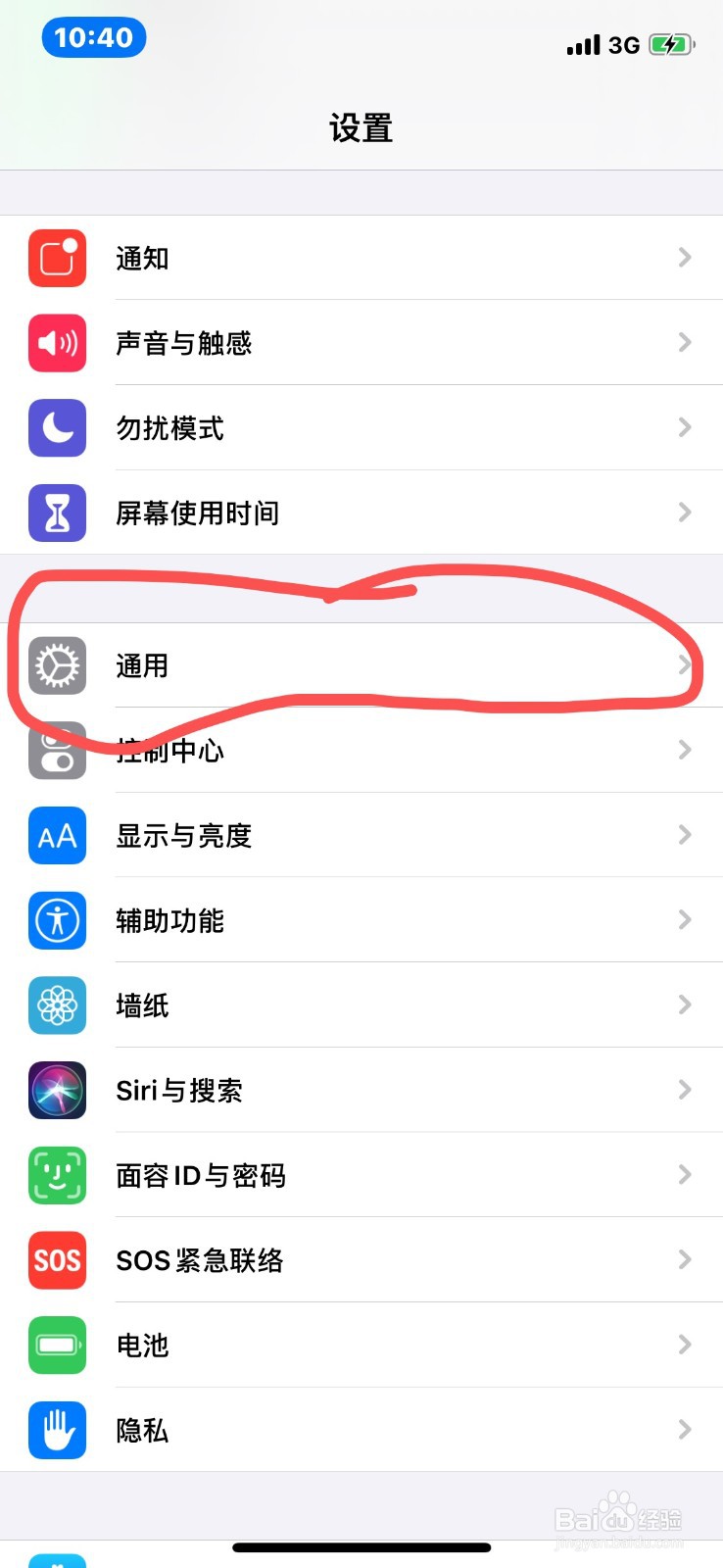Tap the 声音与触感 speaker icon
This screenshot has width=723, height=1568.
(x=57, y=343)
